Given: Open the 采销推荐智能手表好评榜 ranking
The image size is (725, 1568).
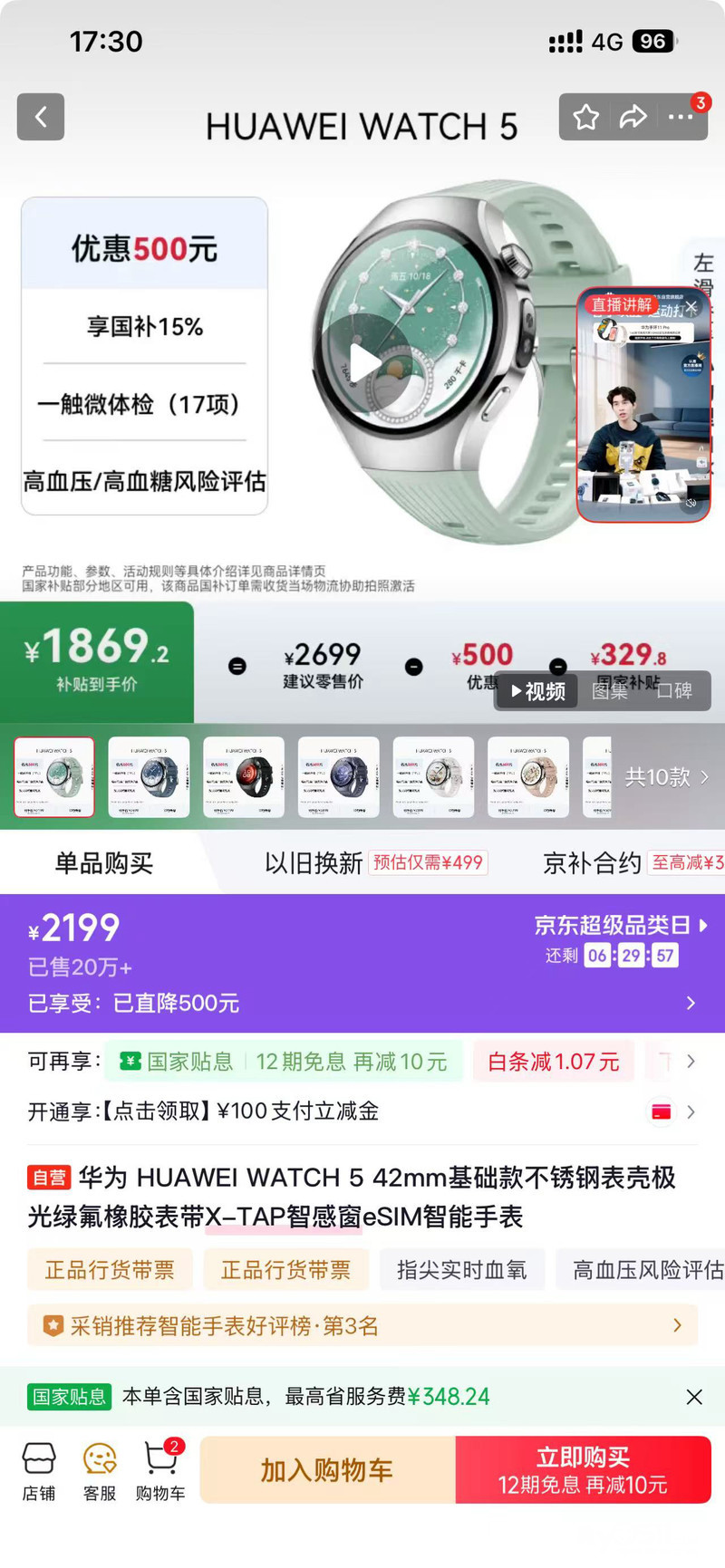Looking at the screenshot, I should pyautogui.click(x=362, y=1326).
